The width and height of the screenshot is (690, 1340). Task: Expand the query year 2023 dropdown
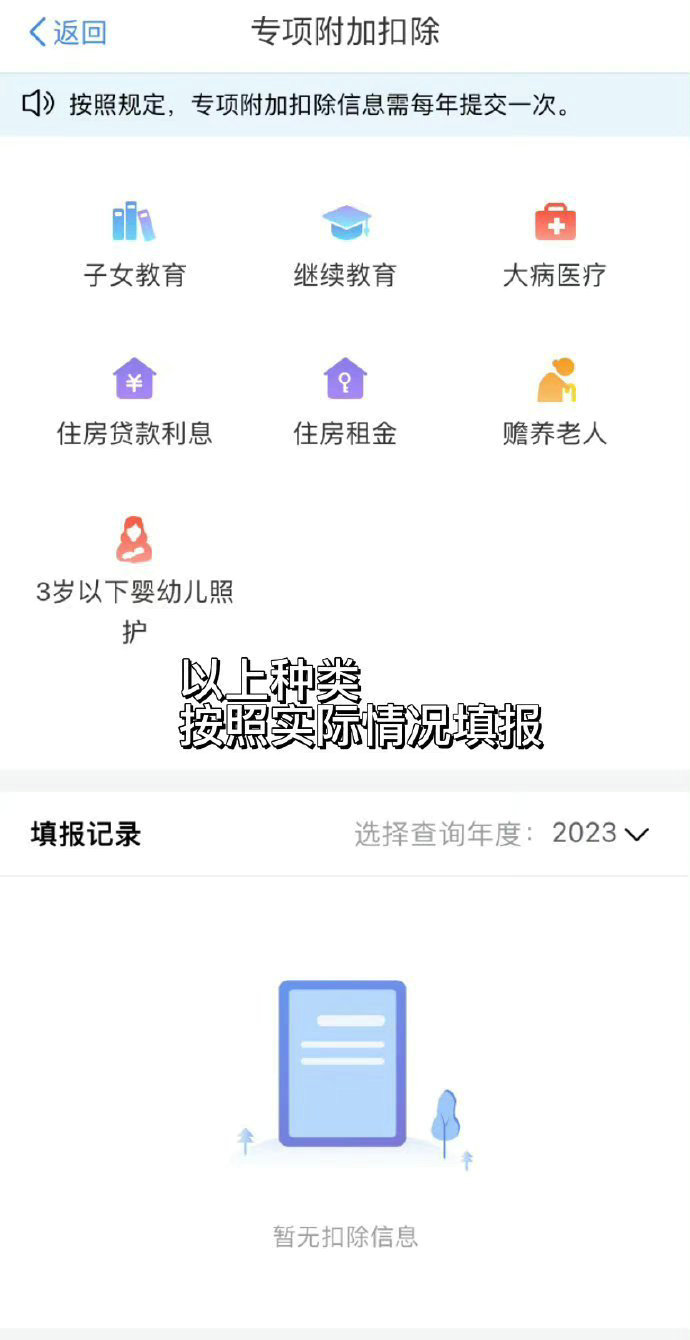tap(601, 833)
